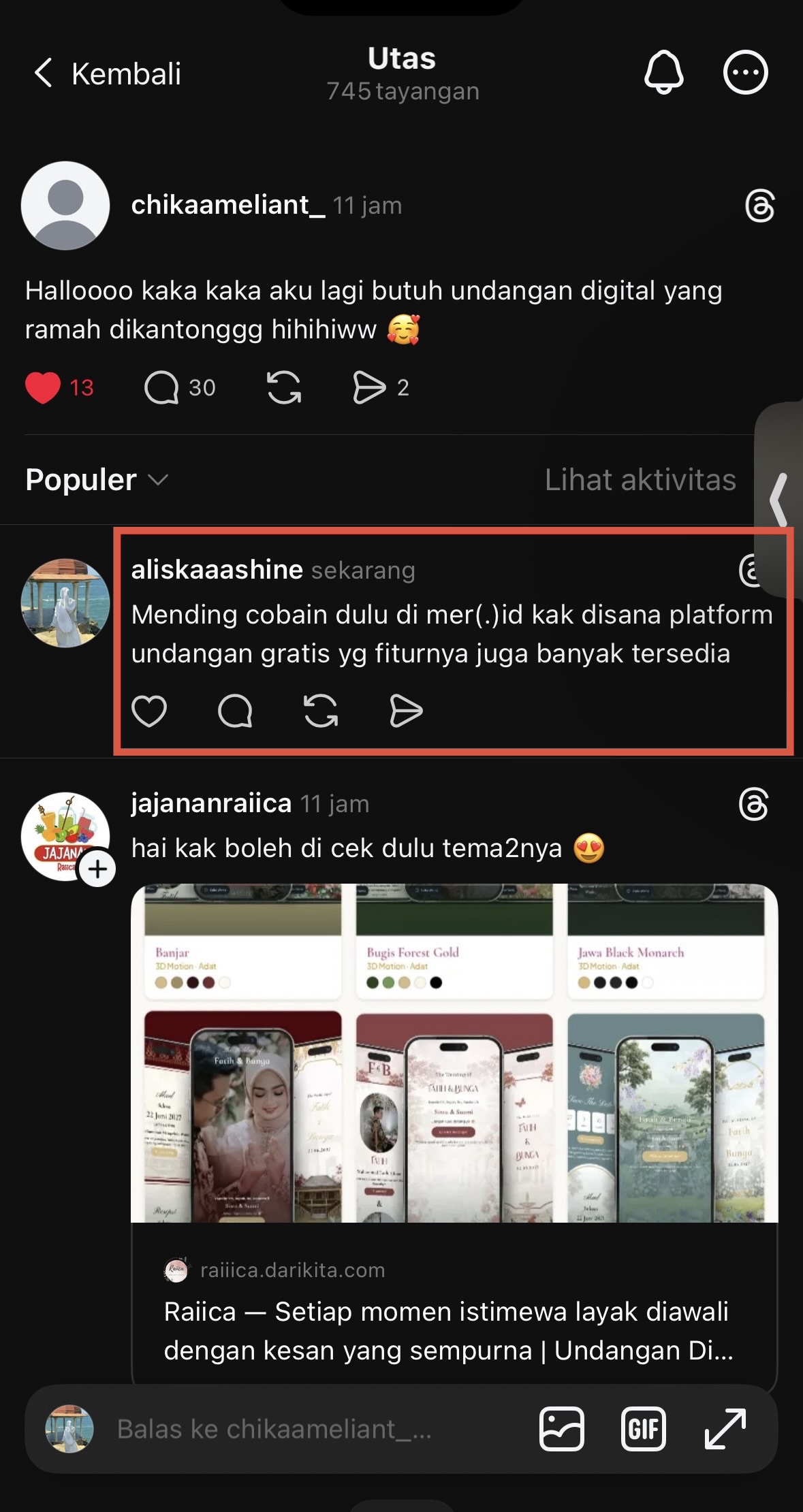Screen dimensions: 803x1512
Task: Like aliskaaashine's reply
Action: (x=149, y=711)
